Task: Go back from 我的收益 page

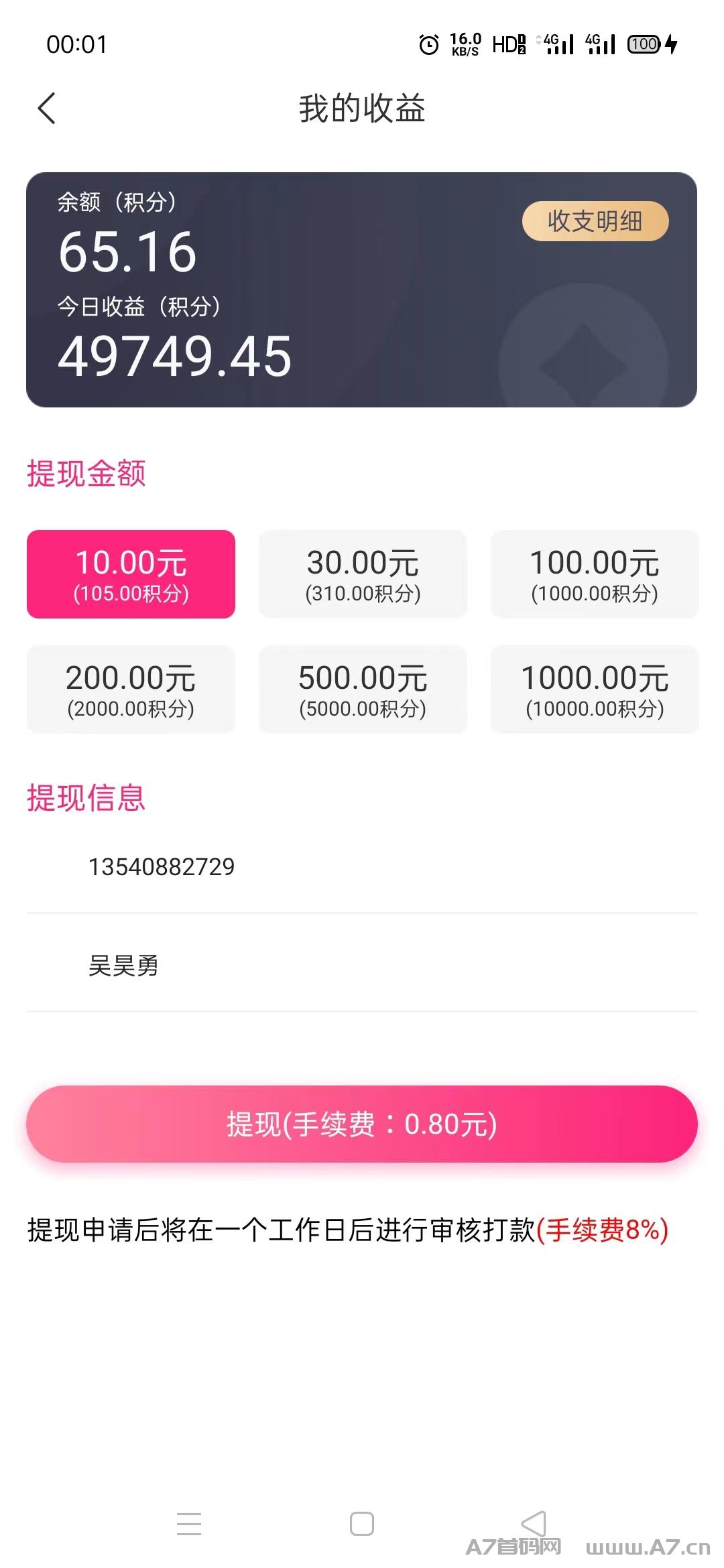Action: pyautogui.click(x=47, y=109)
